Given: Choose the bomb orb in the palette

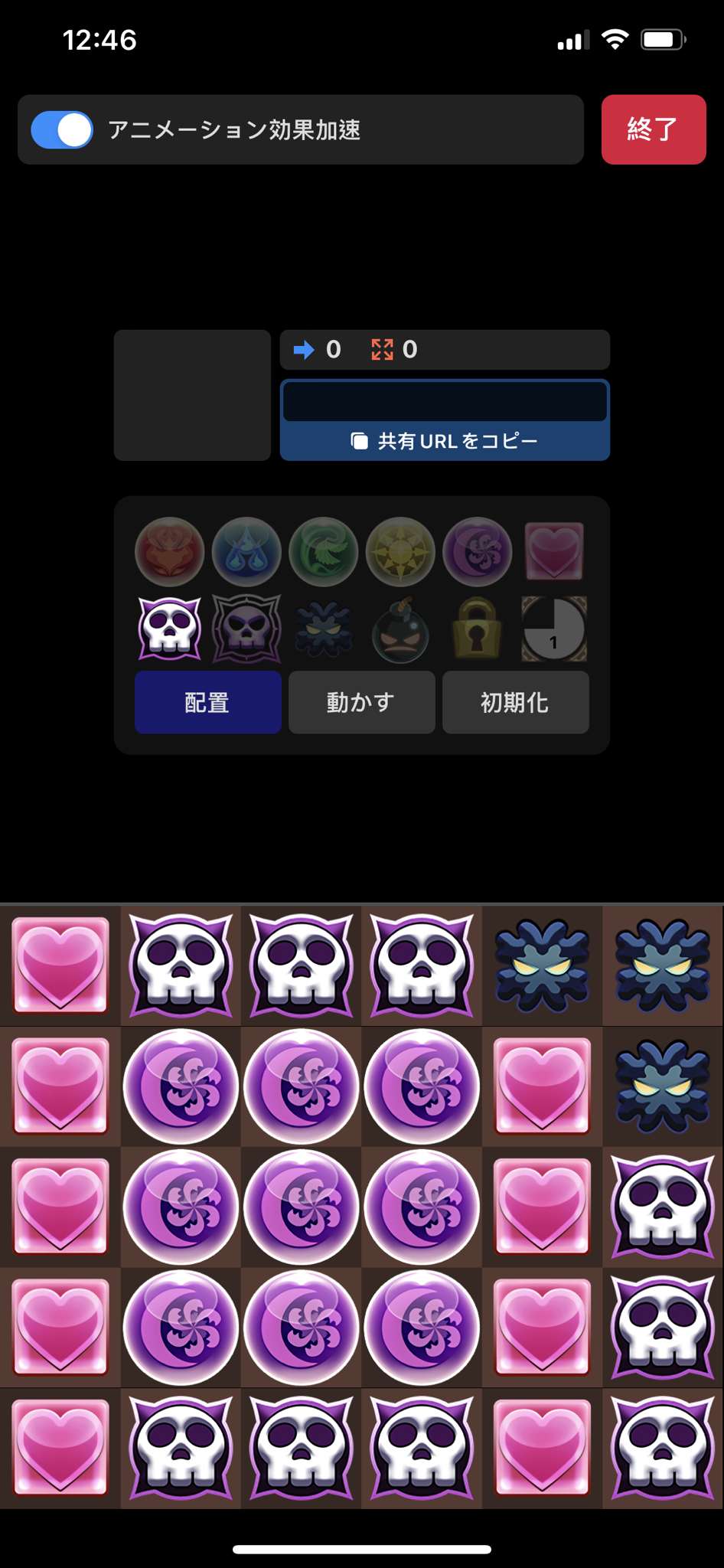Looking at the screenshot, I should tap(400, 630).
